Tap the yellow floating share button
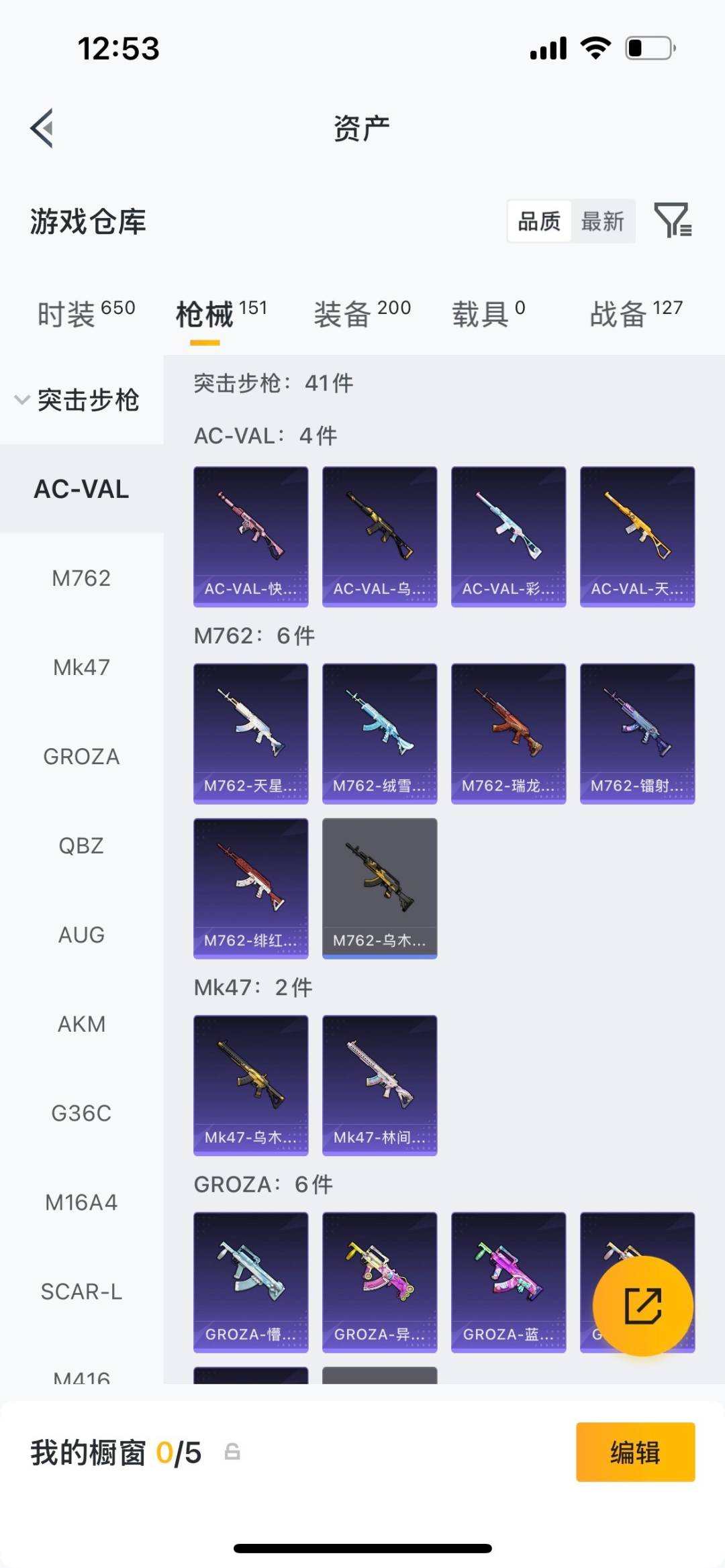 tap(643, 1306)
